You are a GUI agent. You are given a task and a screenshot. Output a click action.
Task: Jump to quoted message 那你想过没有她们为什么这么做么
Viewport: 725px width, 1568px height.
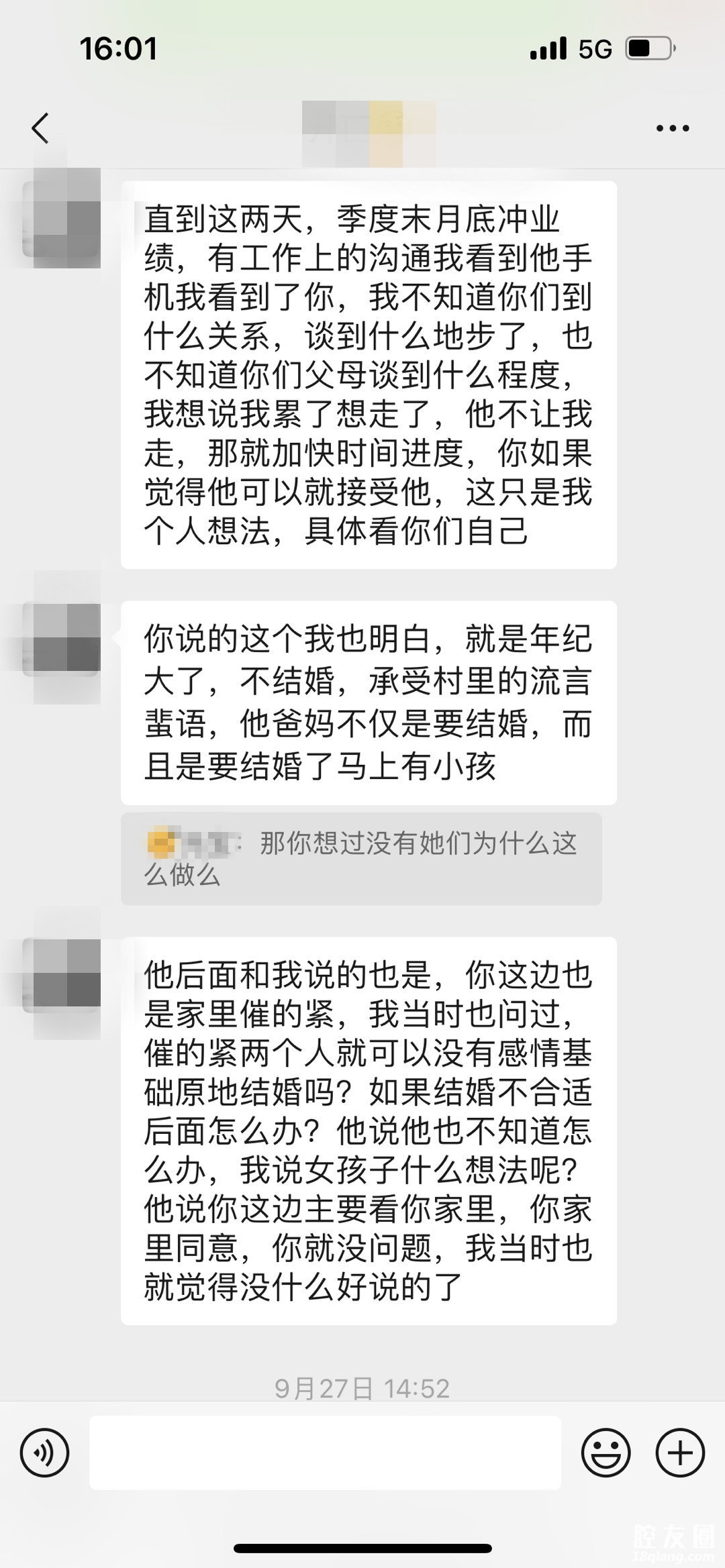click(361, 859)
